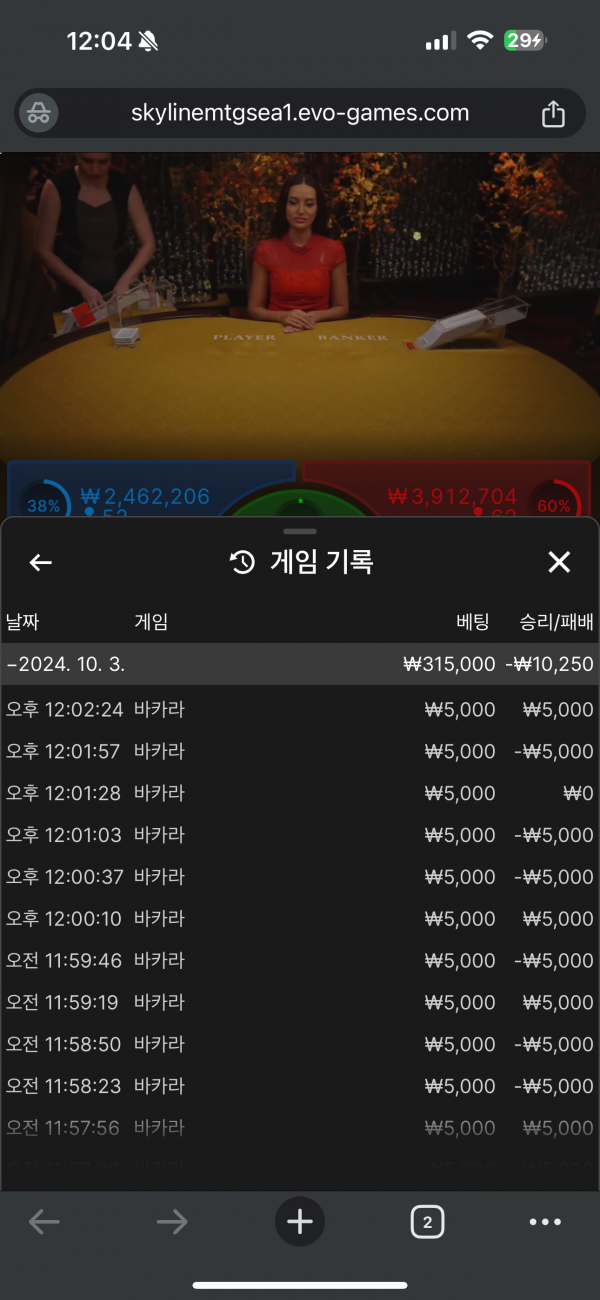
Task: Open the 오전 11:59:19 바카라 record
Action: (300, 1002)
